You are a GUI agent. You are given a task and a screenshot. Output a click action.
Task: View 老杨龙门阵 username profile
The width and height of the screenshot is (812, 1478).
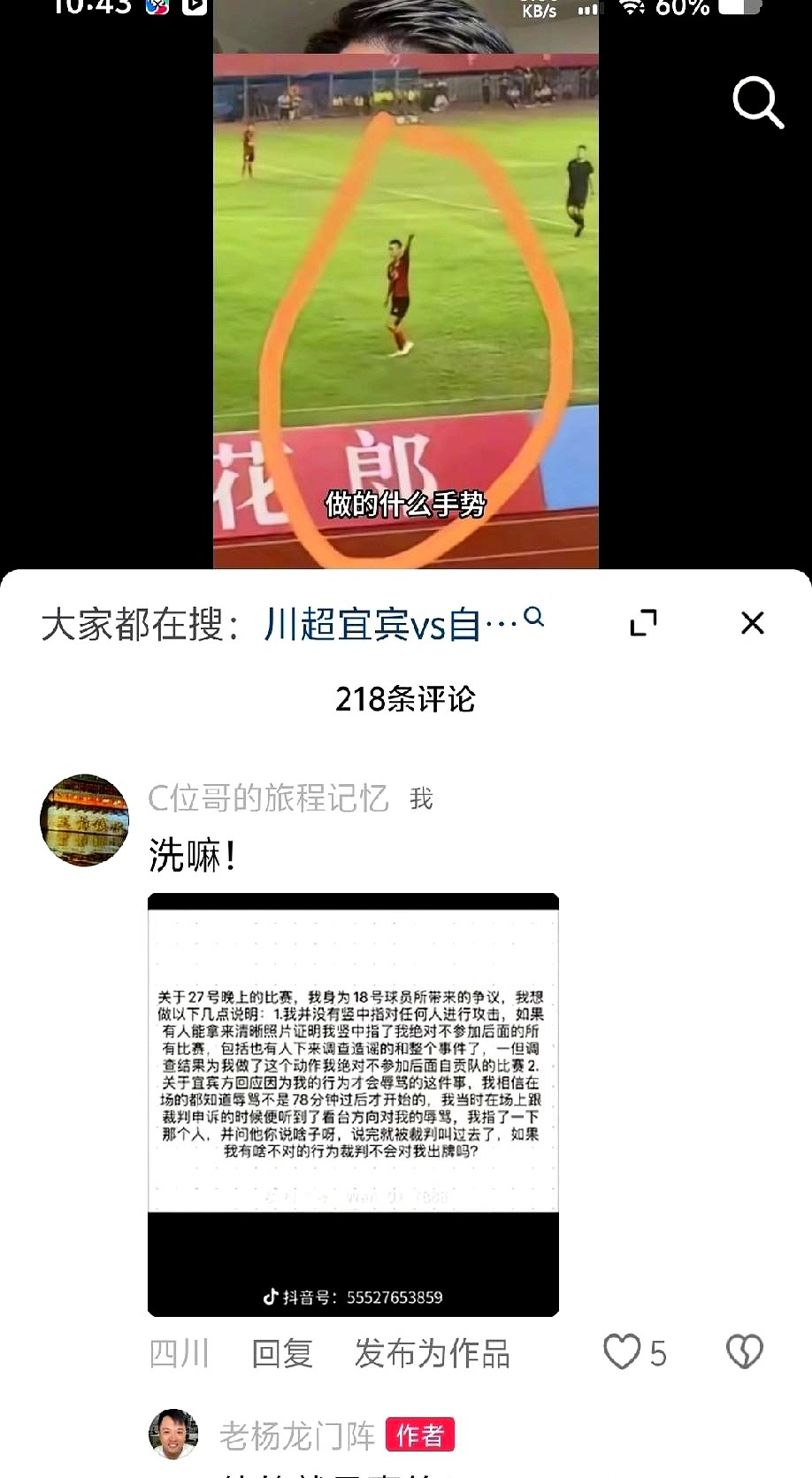(297, 1436)
